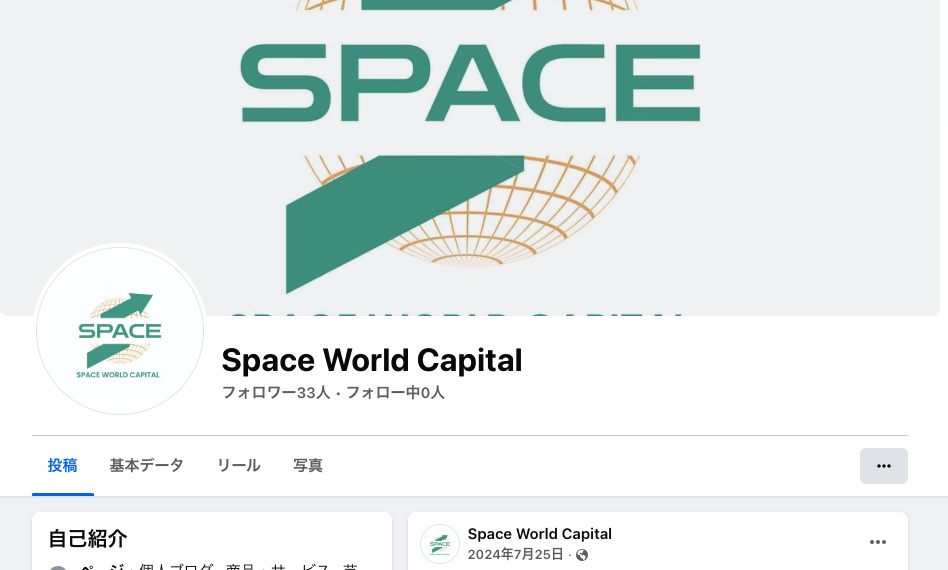Open Space World Capital link in the post header
Viewport: 948px width, 570px height.
[539, 534]
